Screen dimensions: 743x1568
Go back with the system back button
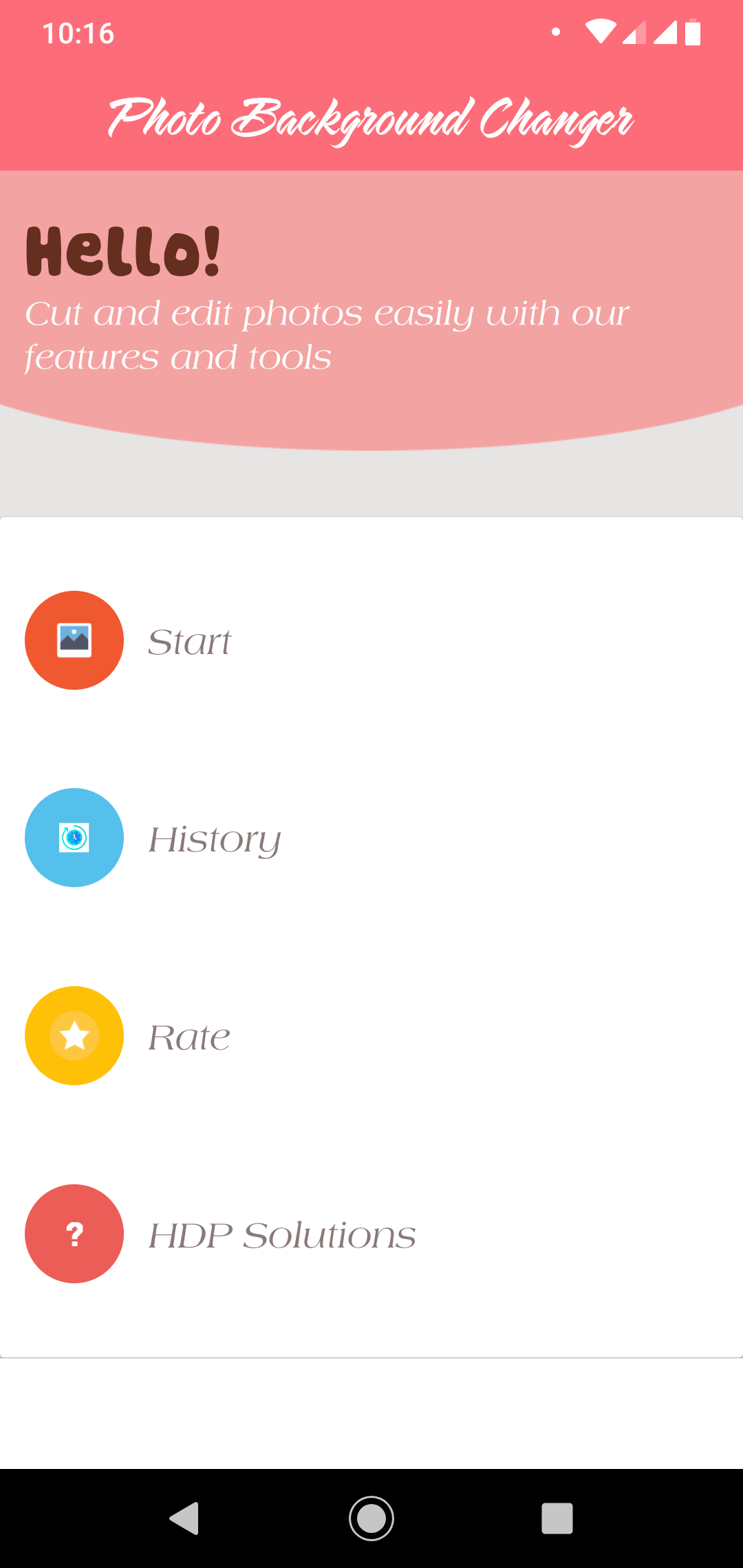[184, 1518]
